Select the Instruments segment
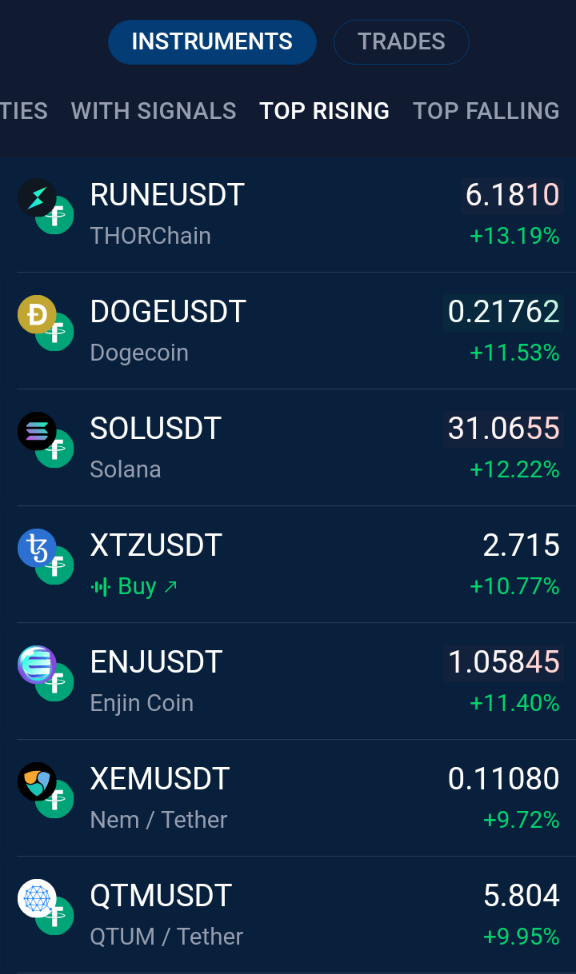Image resolution: width=576 pixels, height=974 pixels. pos(212,42)
